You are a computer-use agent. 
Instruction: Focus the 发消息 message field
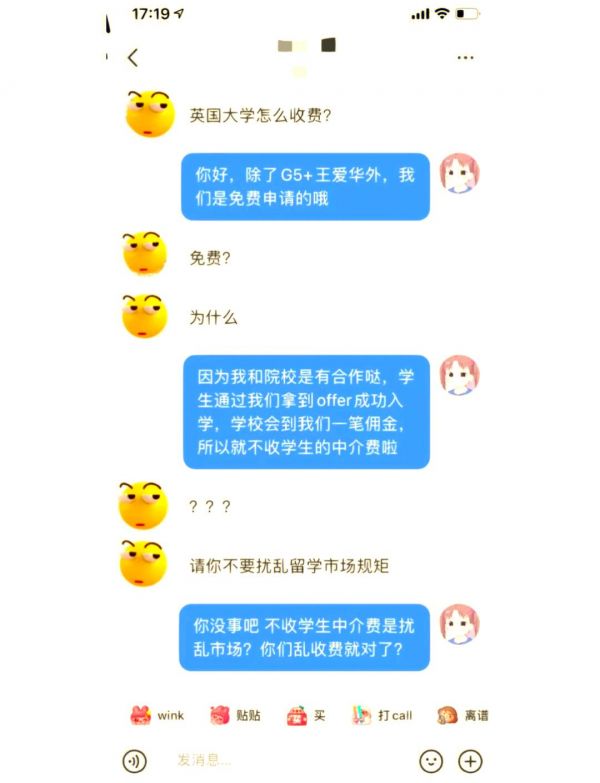[280, 761]
